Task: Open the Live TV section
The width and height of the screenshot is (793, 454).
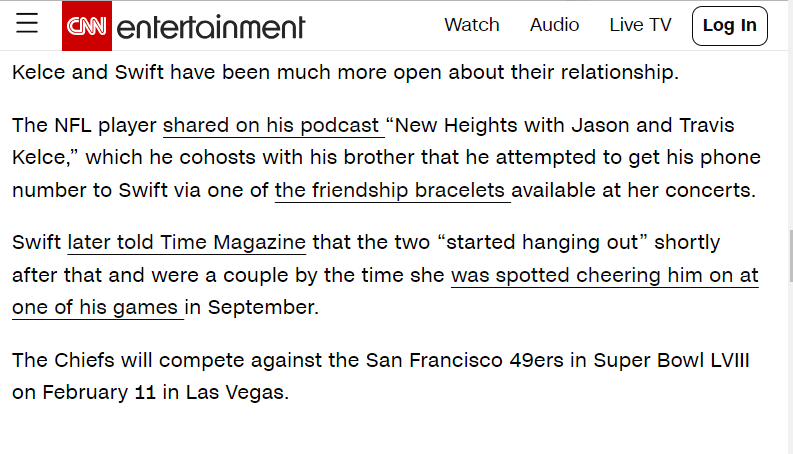Action: tap(640, 25)
